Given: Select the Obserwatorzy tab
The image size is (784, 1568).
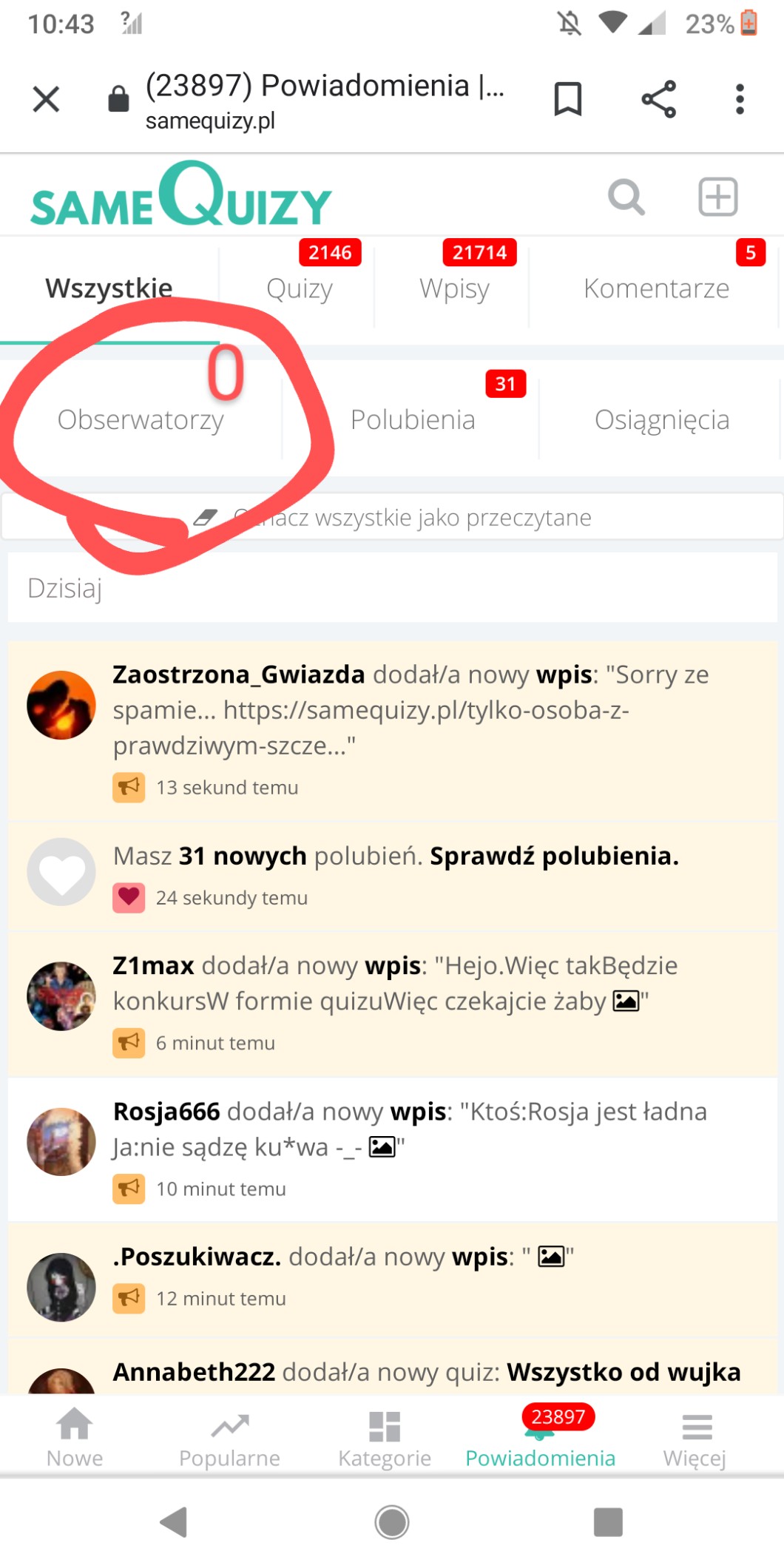Looking at the screenshot, I should 141,420.
